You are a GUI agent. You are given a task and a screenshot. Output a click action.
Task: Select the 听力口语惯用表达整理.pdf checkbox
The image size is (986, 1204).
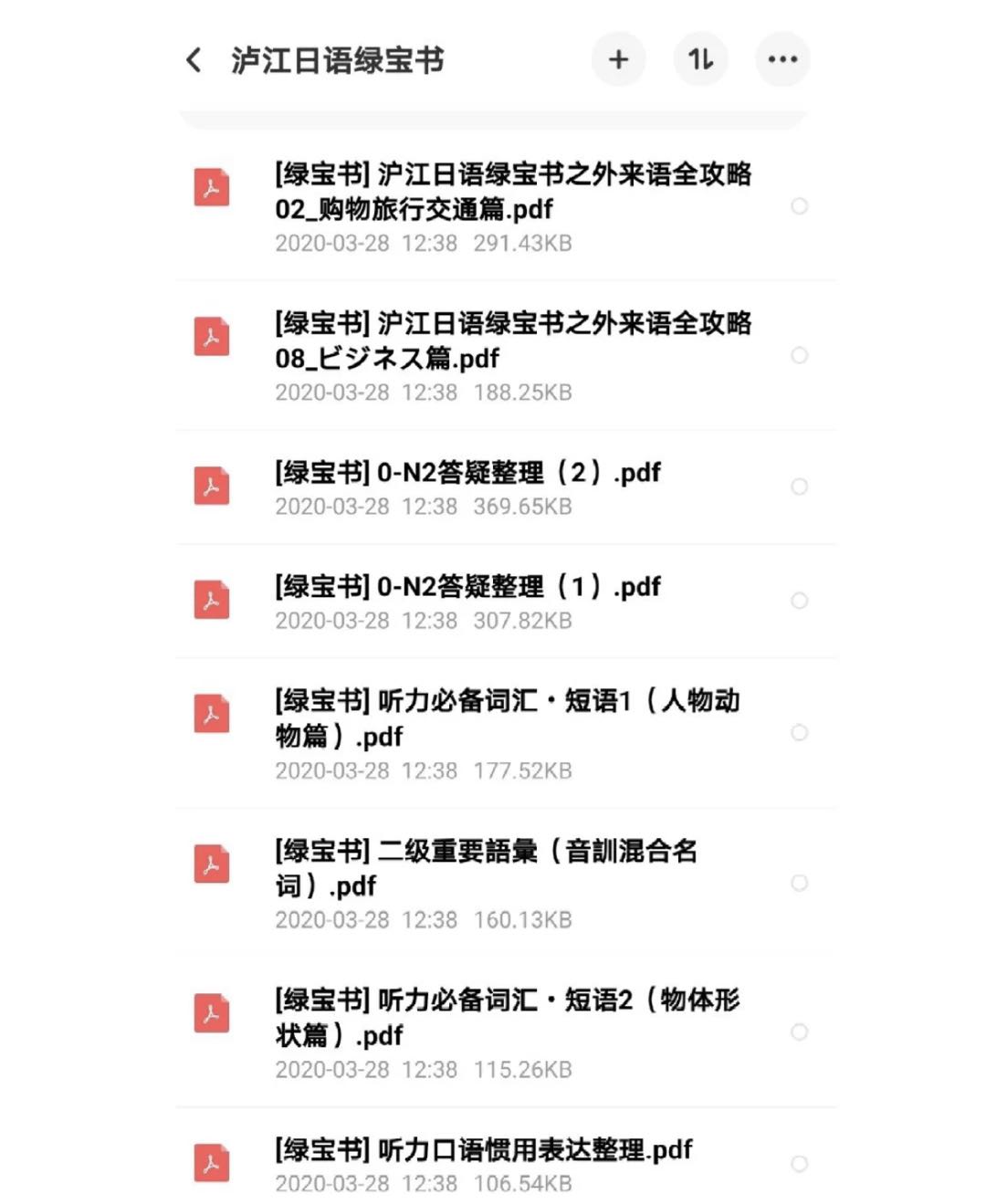799,1164
